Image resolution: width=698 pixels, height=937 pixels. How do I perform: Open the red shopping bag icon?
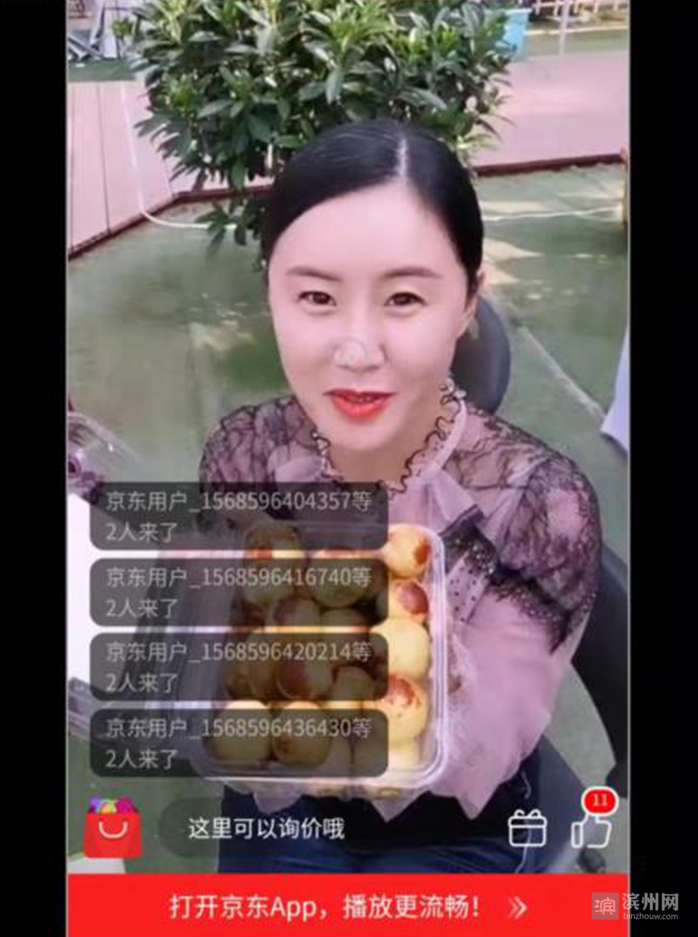(x=112, y=828)
